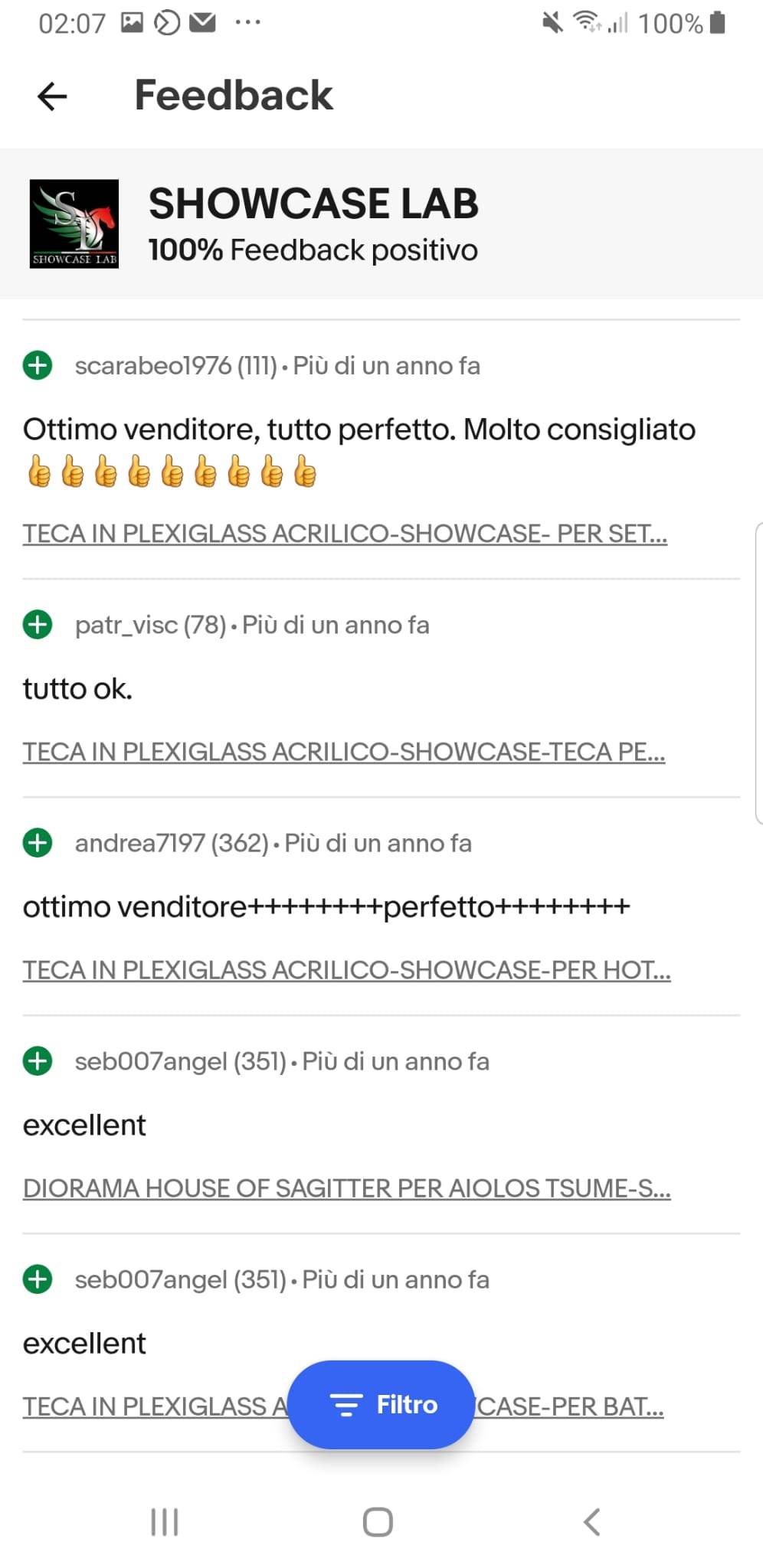The height and width of the screenshot is (1568, 763).
Task: Open the Filtro filter button
Action: 381,1404
